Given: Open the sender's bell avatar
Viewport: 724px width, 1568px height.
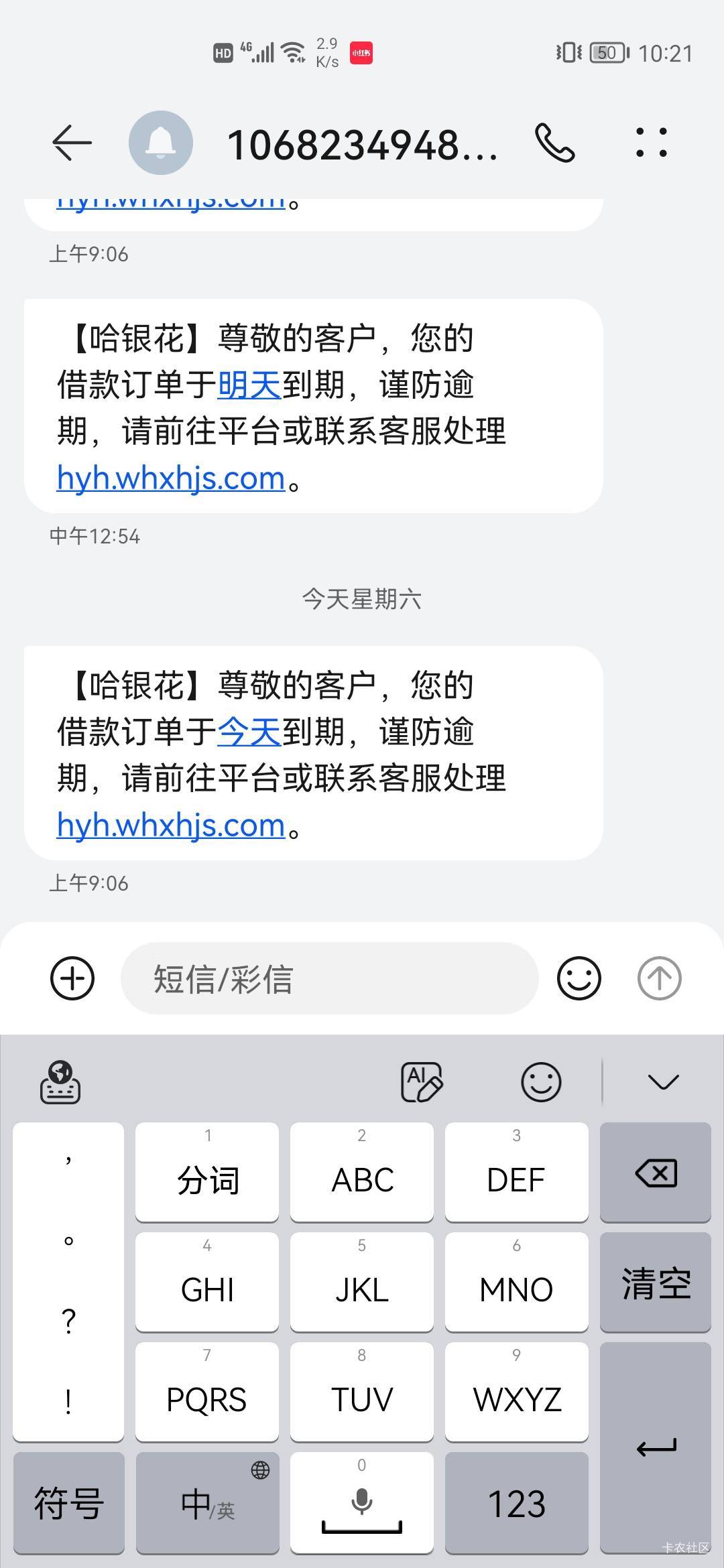Looking at the screenshot, I should coord(161,143).
